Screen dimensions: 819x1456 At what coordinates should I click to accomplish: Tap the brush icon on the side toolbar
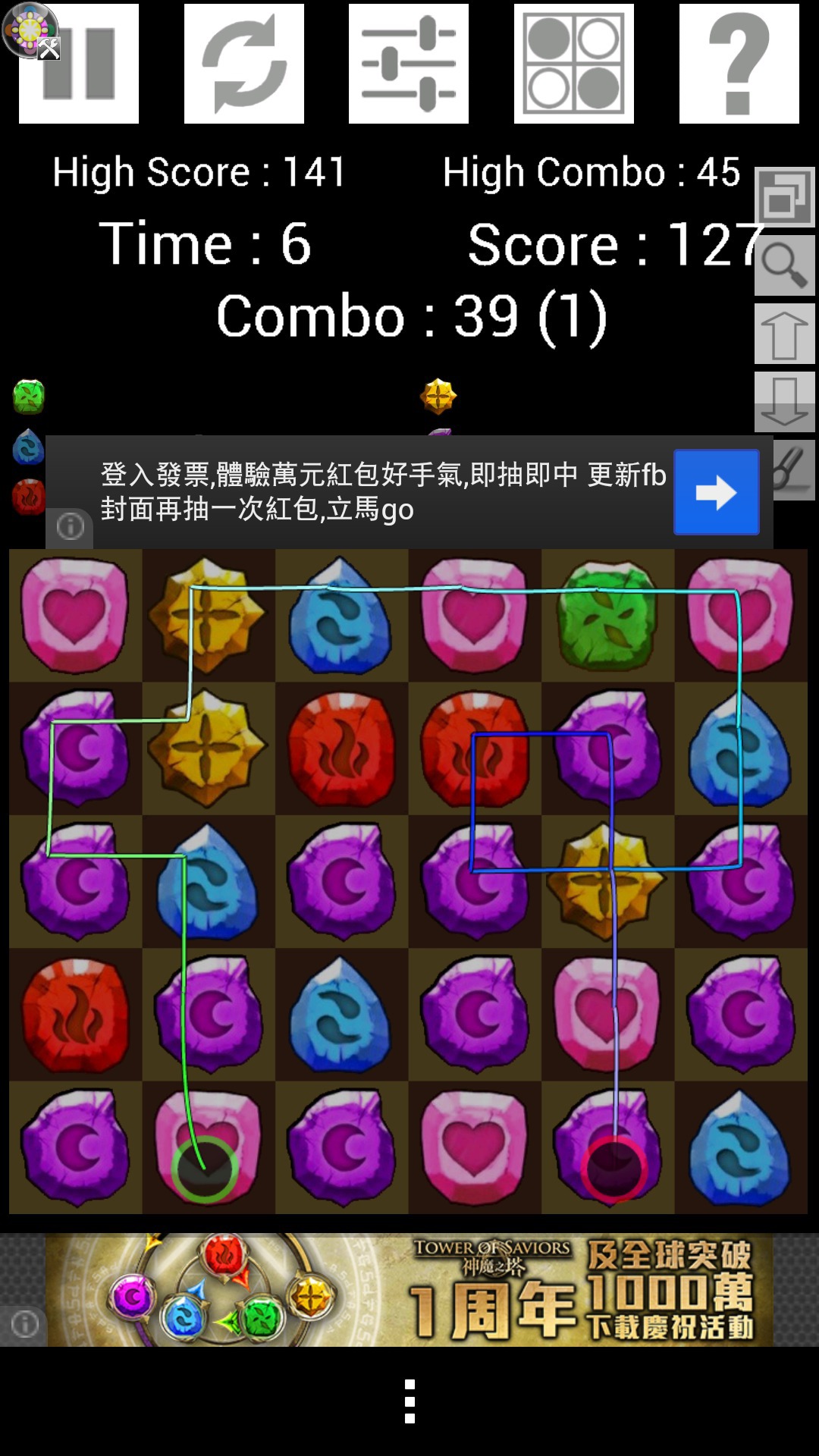[x=794, y=470]
